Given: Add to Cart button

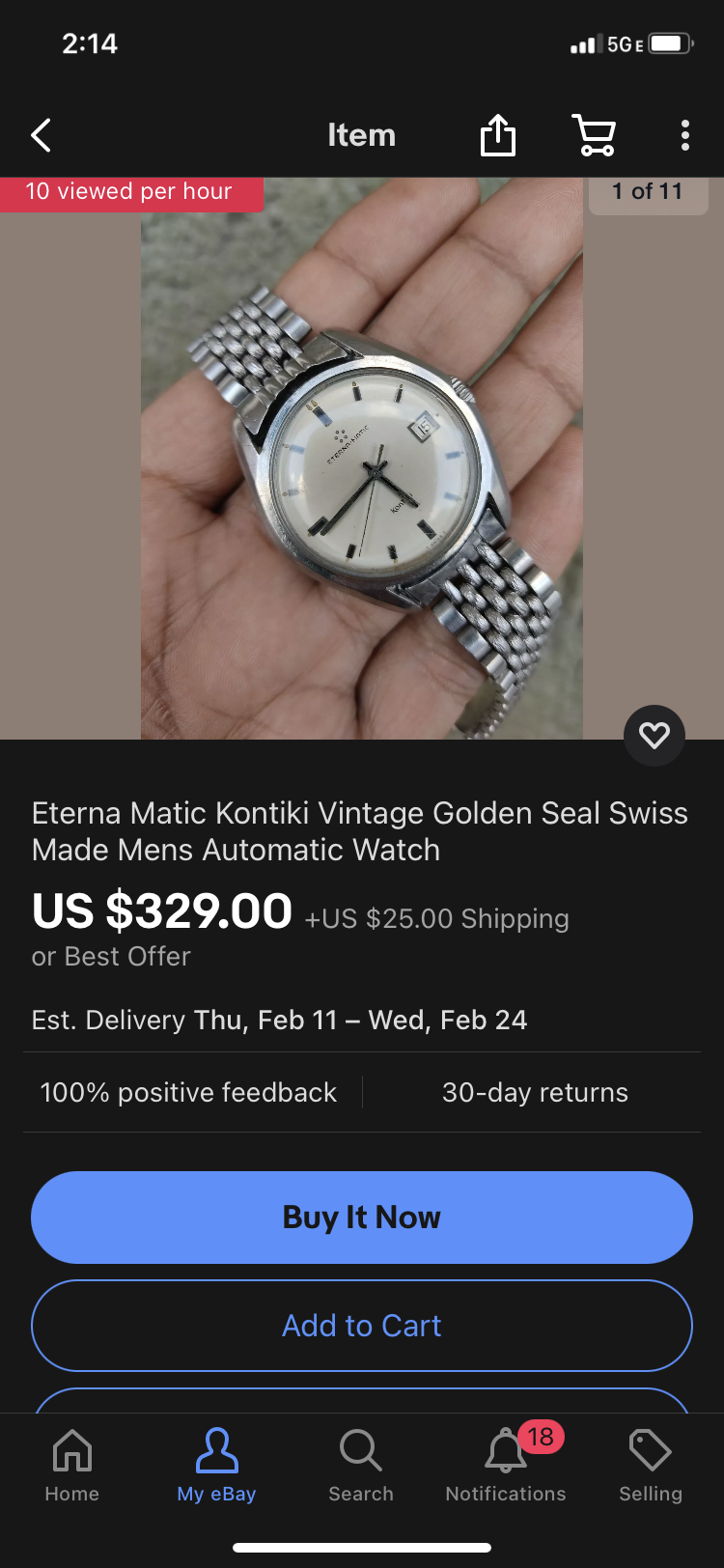Looking at the screenshot, I should coord(362,1325).
